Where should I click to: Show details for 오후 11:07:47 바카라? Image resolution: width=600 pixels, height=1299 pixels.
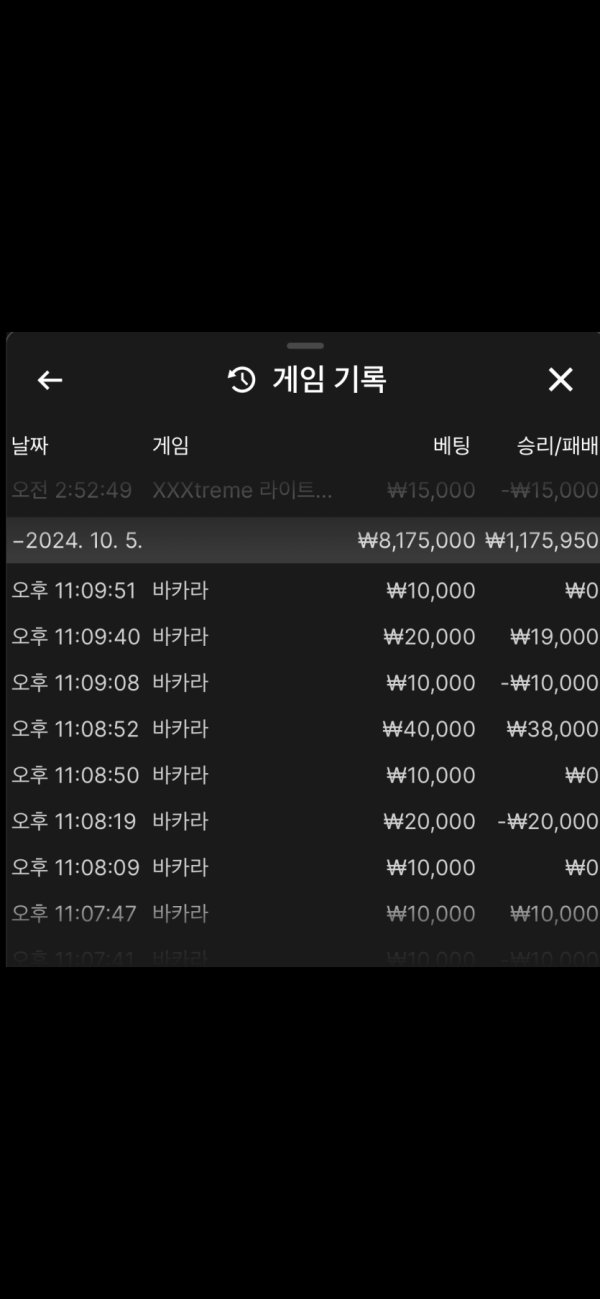[x=300, y=913]
